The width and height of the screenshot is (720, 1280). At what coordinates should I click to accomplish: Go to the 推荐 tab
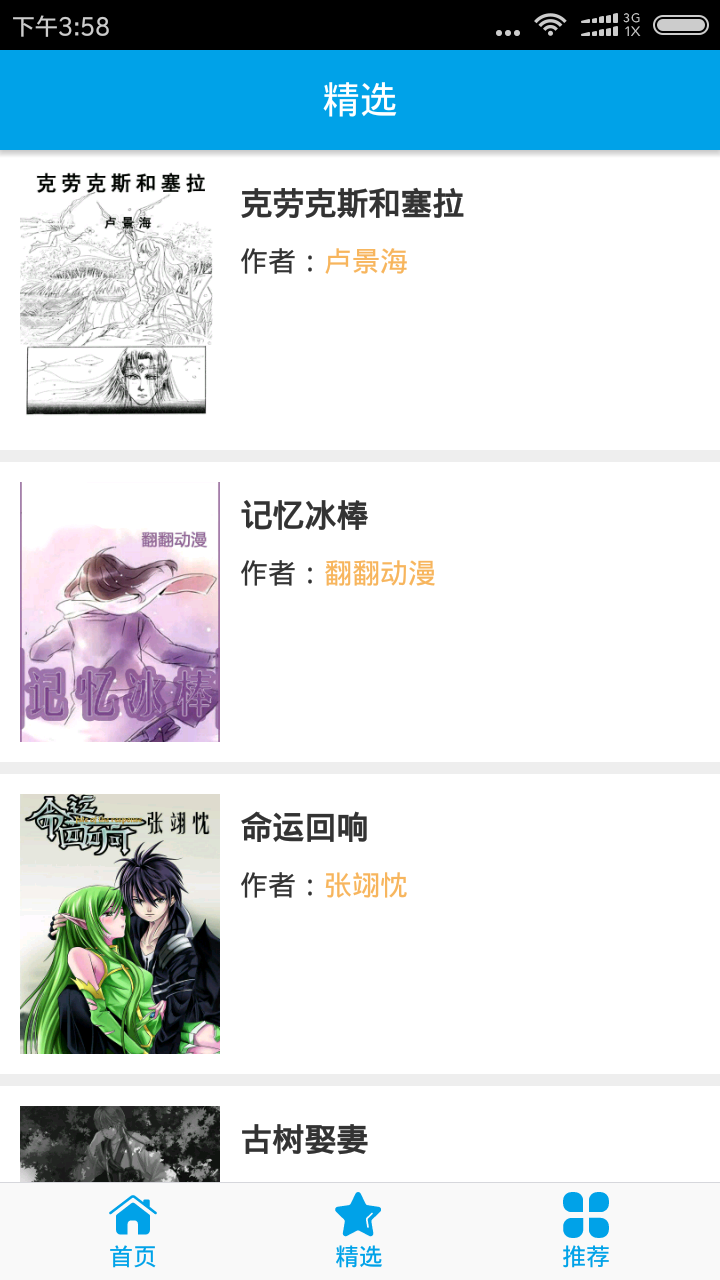(x=586, y=1231)
